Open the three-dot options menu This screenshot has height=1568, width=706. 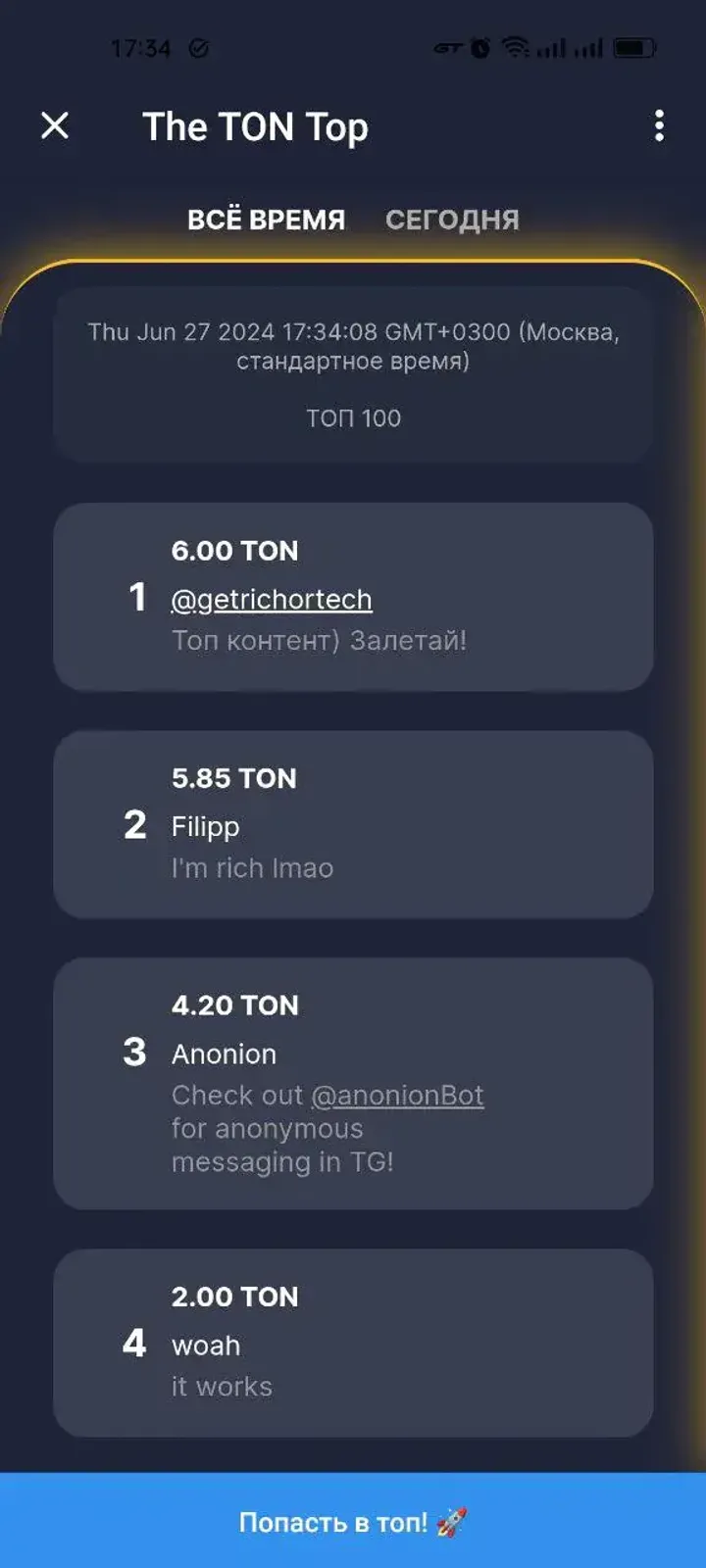[x=659, y=125]
